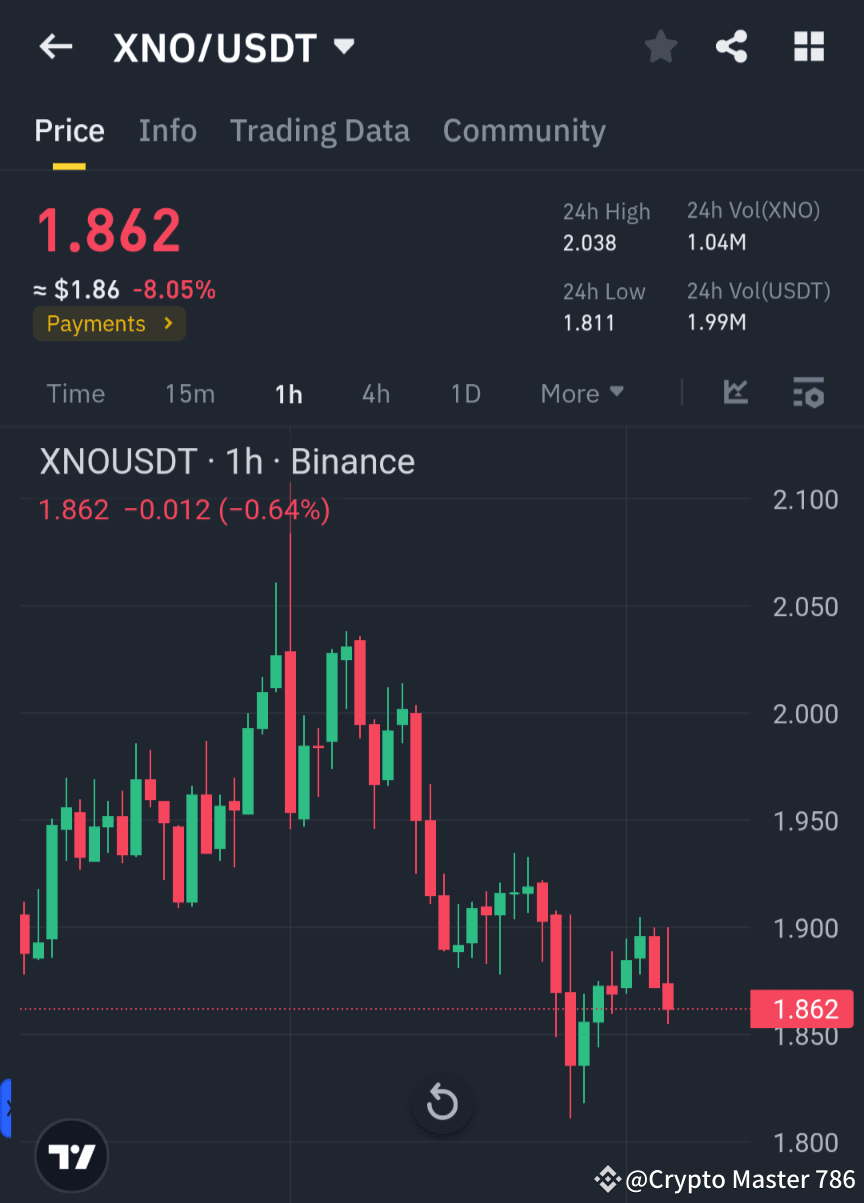This screenshot has height=1203, width=864.
Task: Open TradingView via its logo
Action: (x=70, y=1155)
